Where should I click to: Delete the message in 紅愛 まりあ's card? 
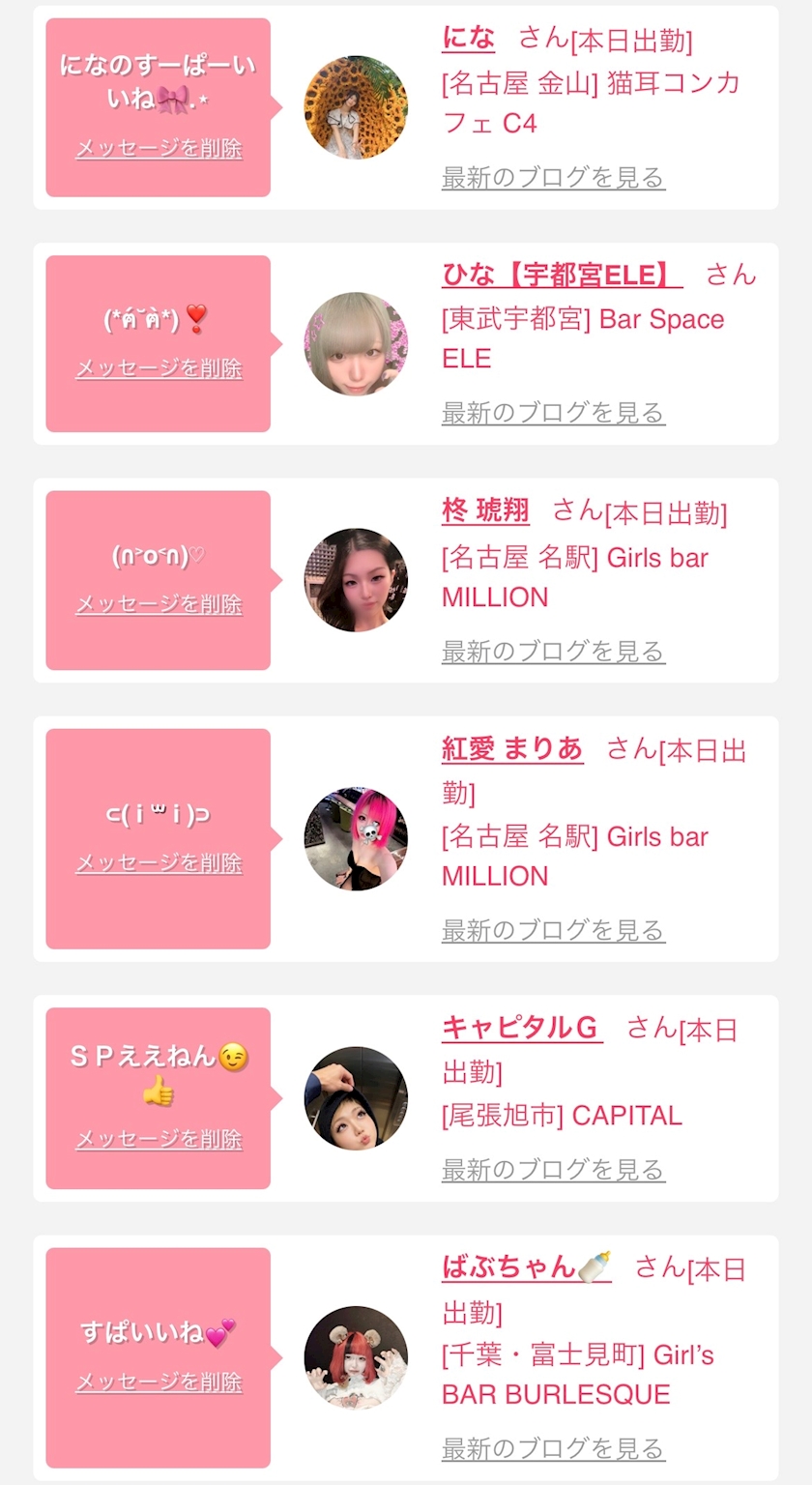(159, 862)
